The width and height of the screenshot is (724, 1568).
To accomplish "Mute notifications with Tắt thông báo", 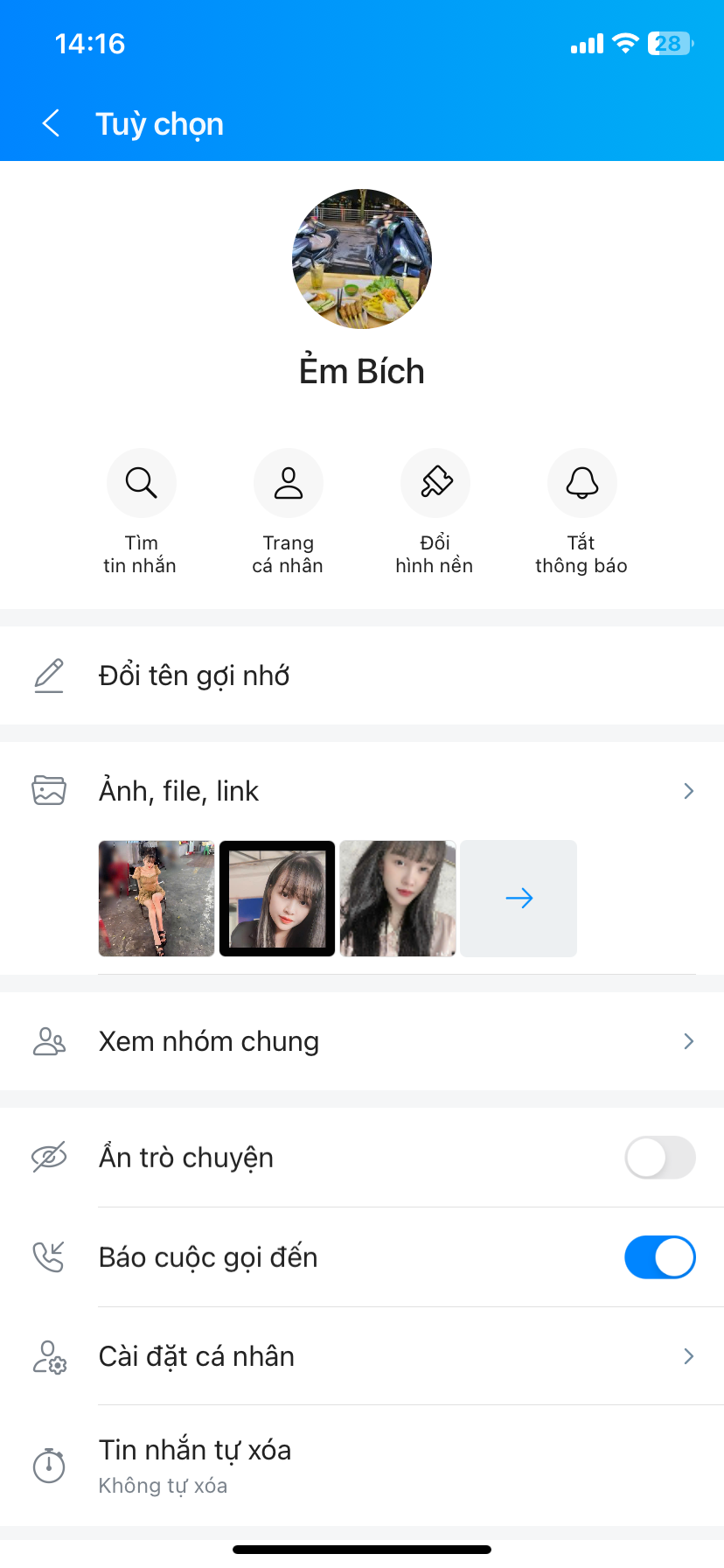I will pyautogui.click(x=581, y=484).
